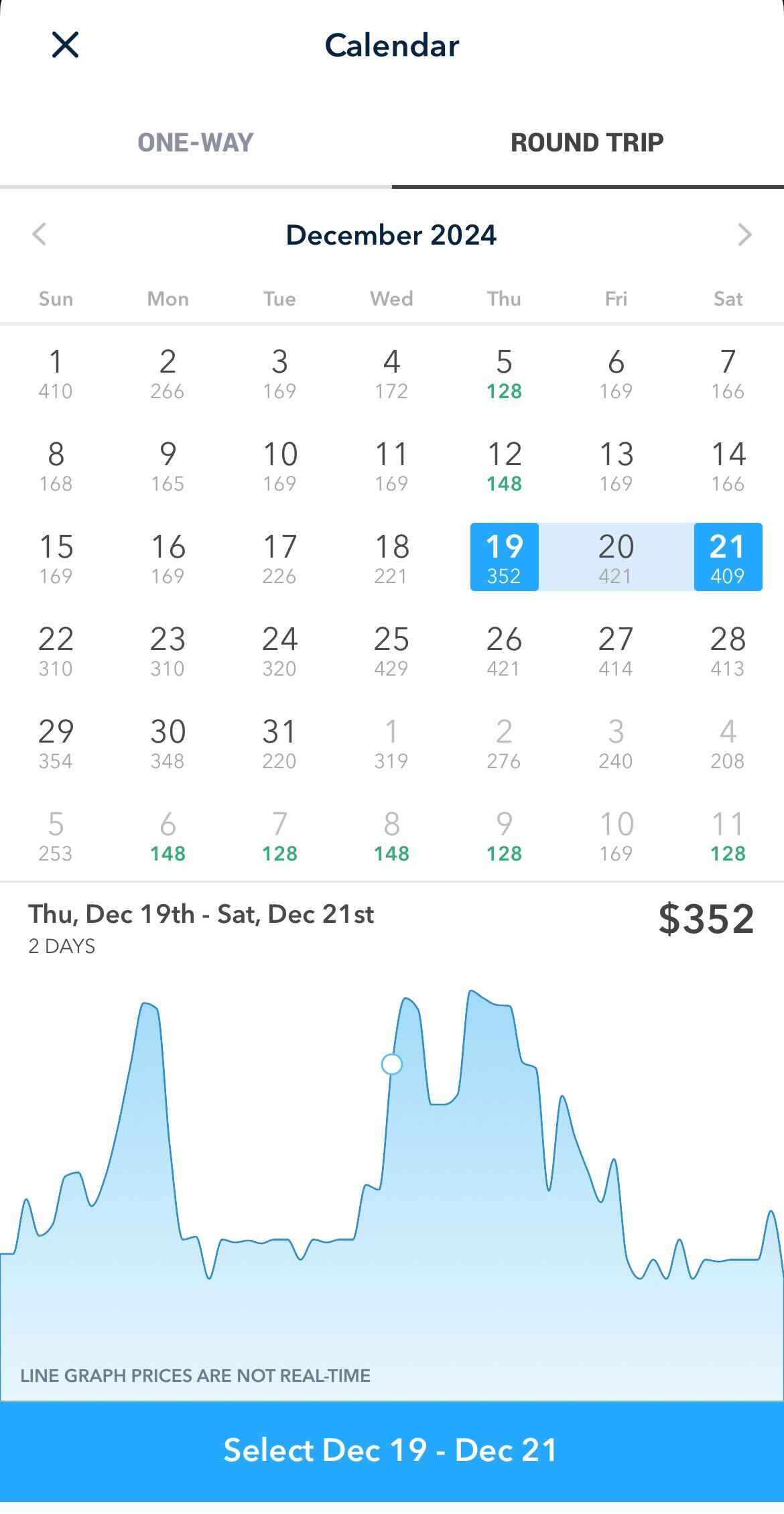
Task: Close the calendar with the X icon
Action: tap(65, 45)
